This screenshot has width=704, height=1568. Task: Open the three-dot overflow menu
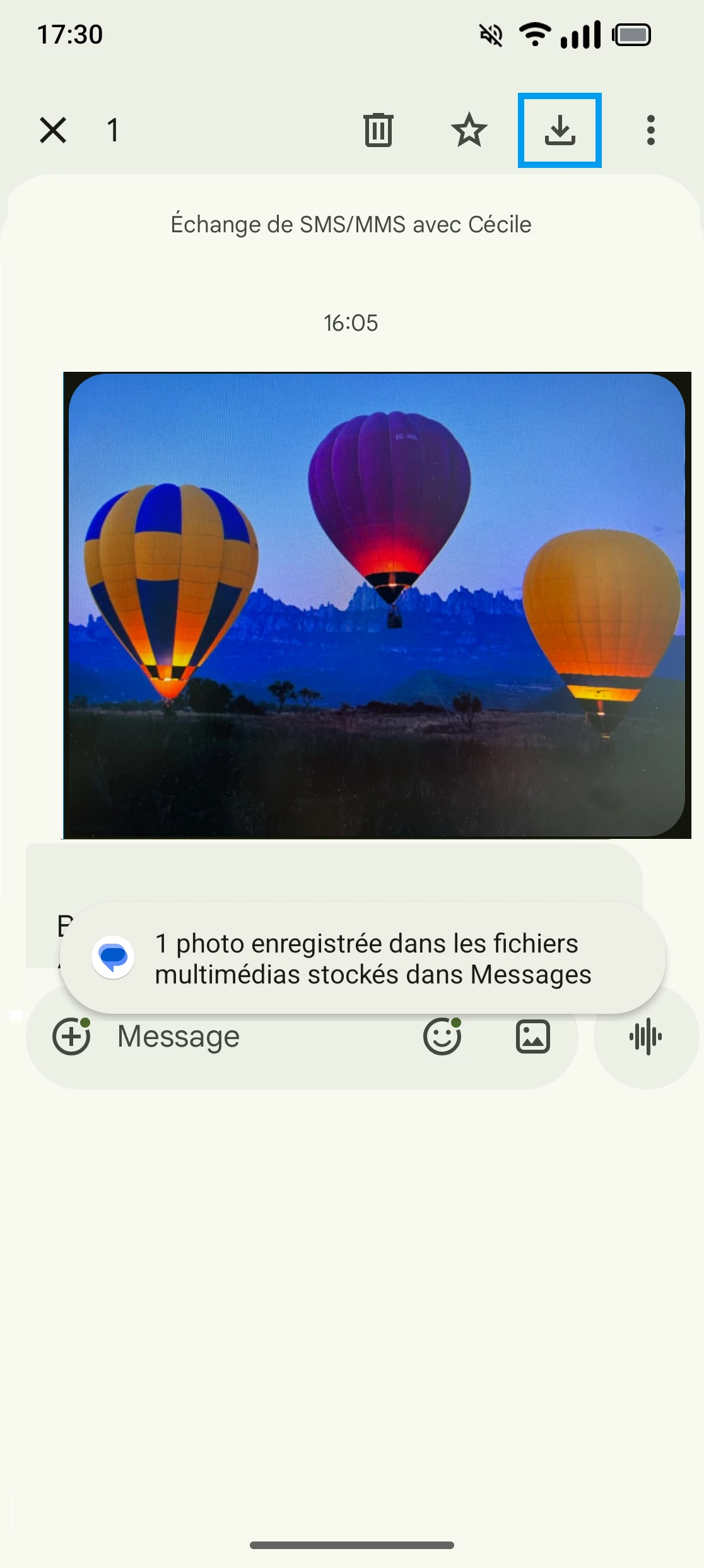(650, 131)
